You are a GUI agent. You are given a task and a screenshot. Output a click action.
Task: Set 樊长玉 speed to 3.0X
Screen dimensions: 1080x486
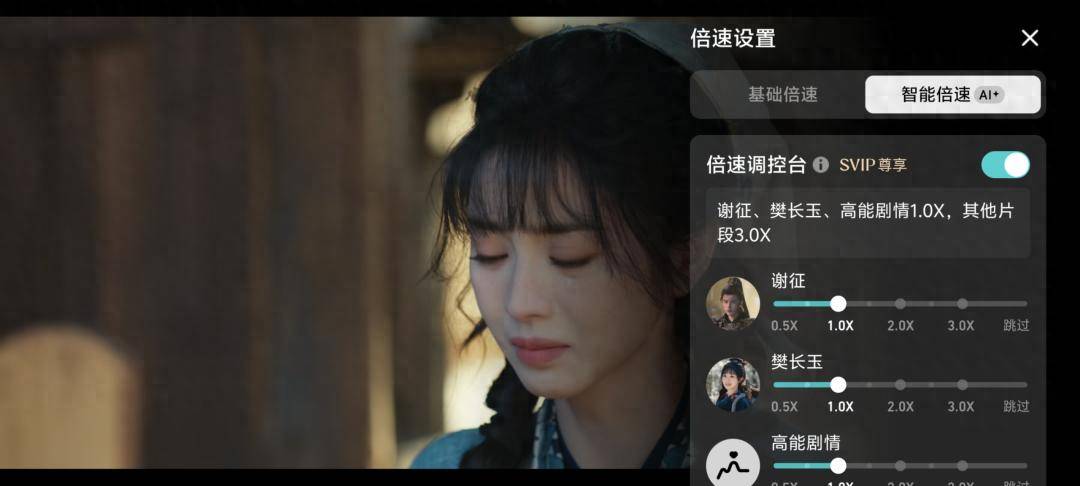[962, 385]
